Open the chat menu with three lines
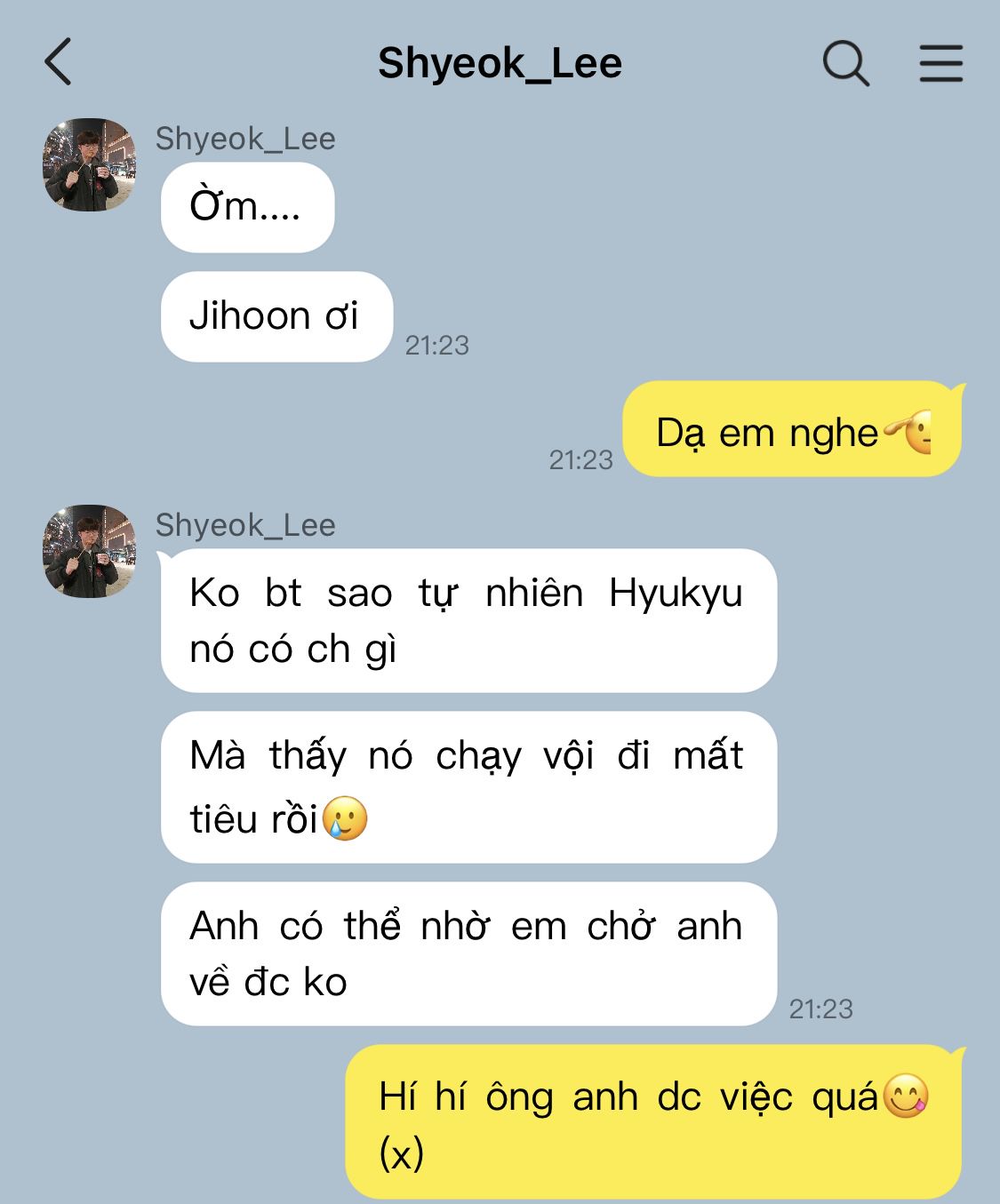 point(940,63)
